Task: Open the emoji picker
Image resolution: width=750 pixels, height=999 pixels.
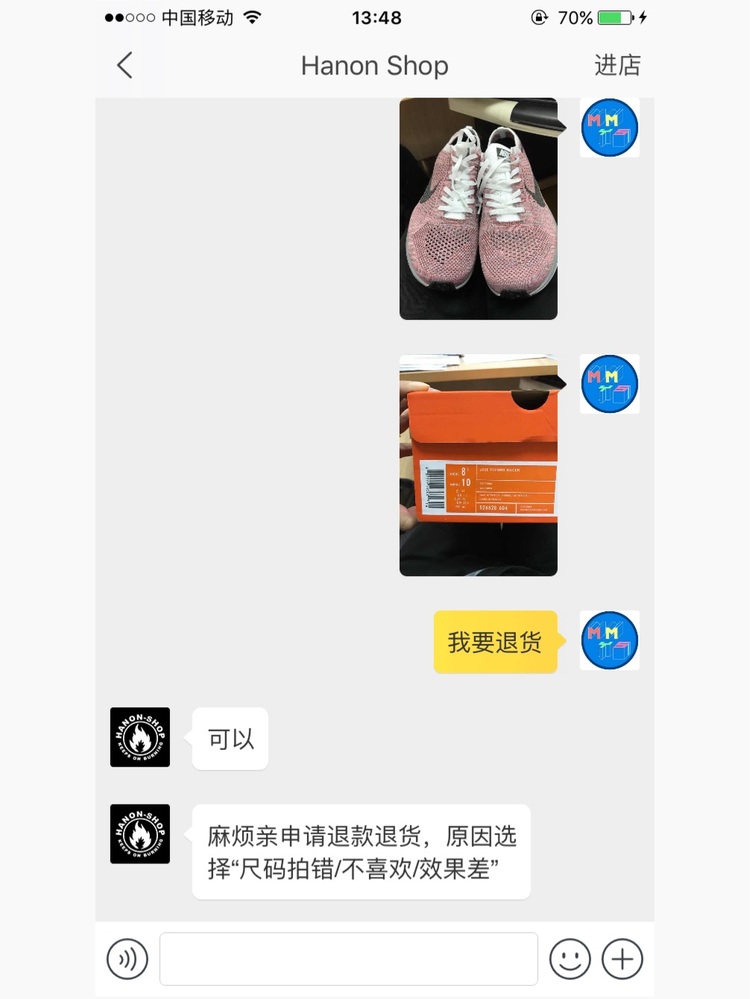Action: click(570, 960)
